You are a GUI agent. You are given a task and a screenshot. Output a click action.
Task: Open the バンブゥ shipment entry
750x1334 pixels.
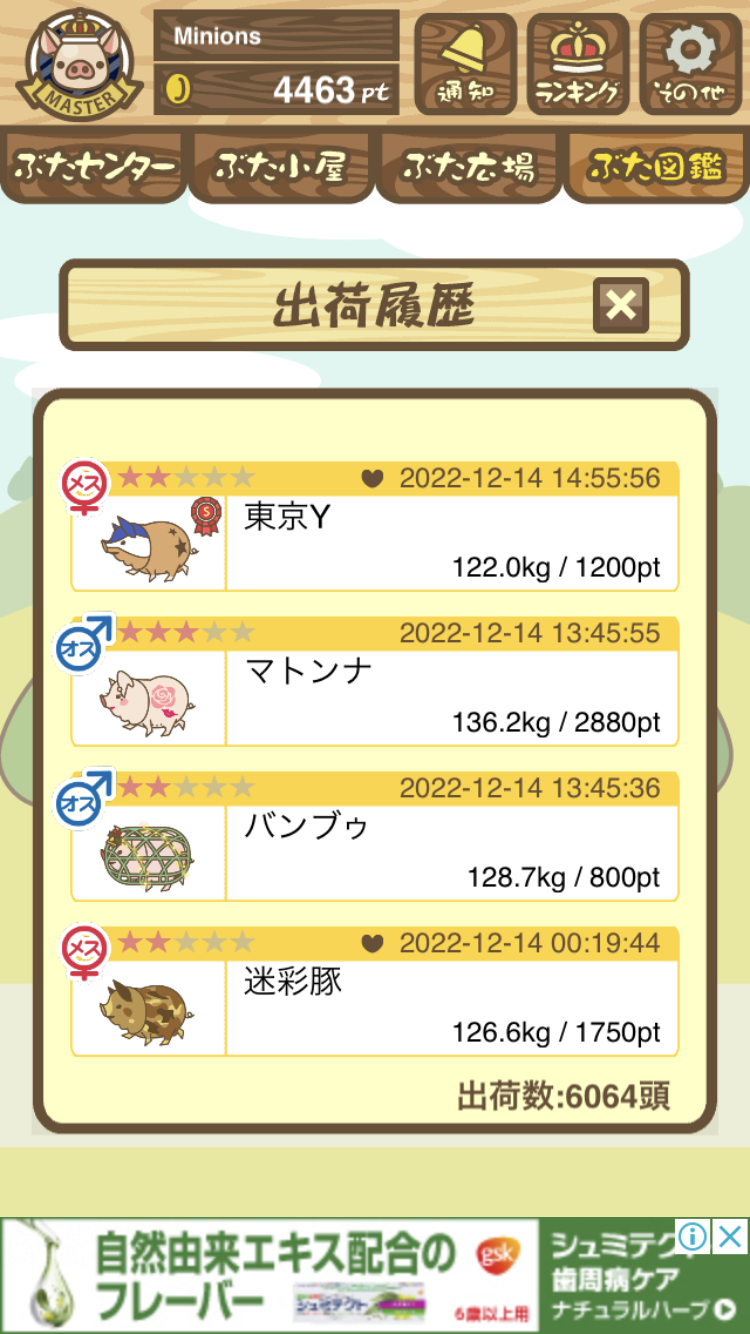click(x=374, y=837)
